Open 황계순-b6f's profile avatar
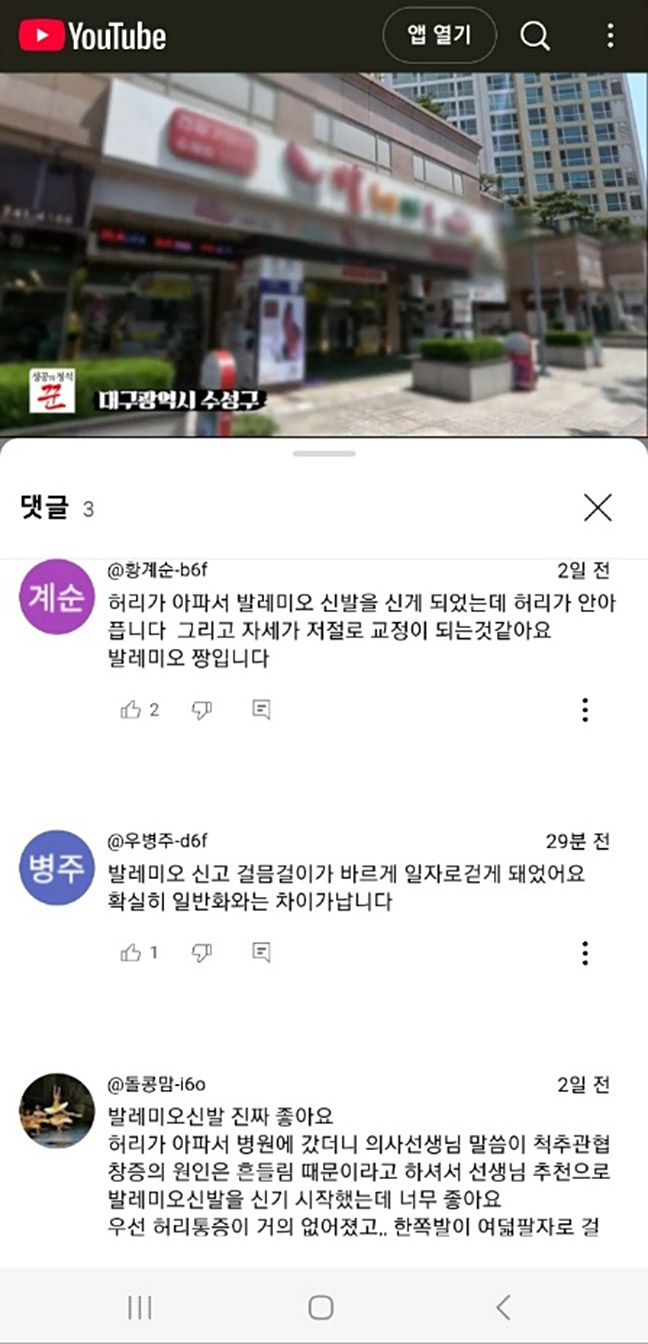This screenshot has height=1344, width=648. pos(57,597)
